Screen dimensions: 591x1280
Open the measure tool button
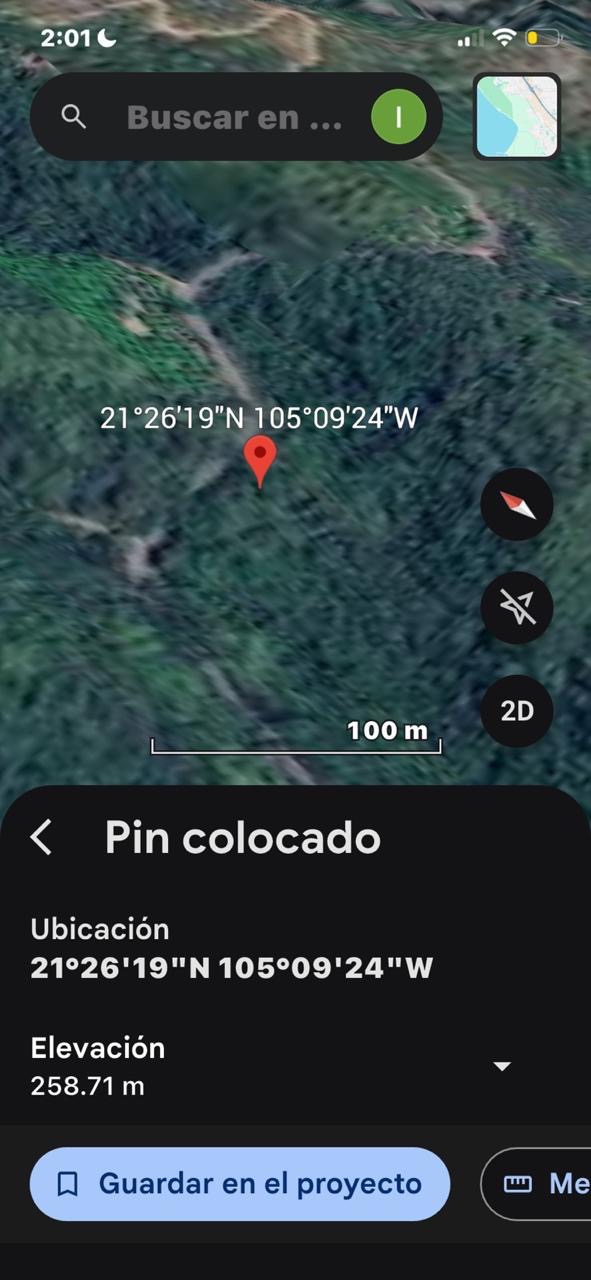(538, 1184)
